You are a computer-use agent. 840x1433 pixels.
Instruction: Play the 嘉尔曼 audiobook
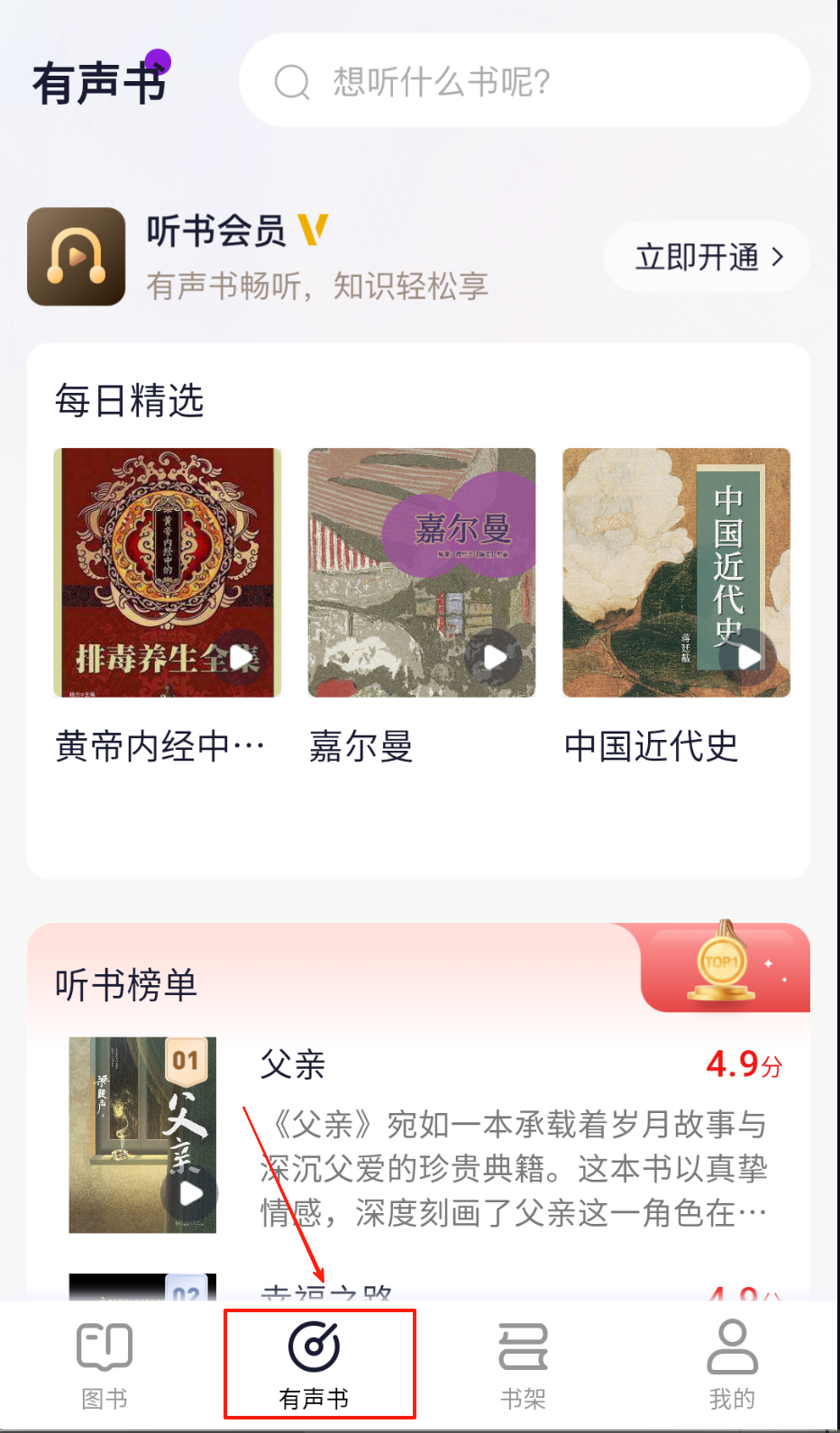pos(493,658)
